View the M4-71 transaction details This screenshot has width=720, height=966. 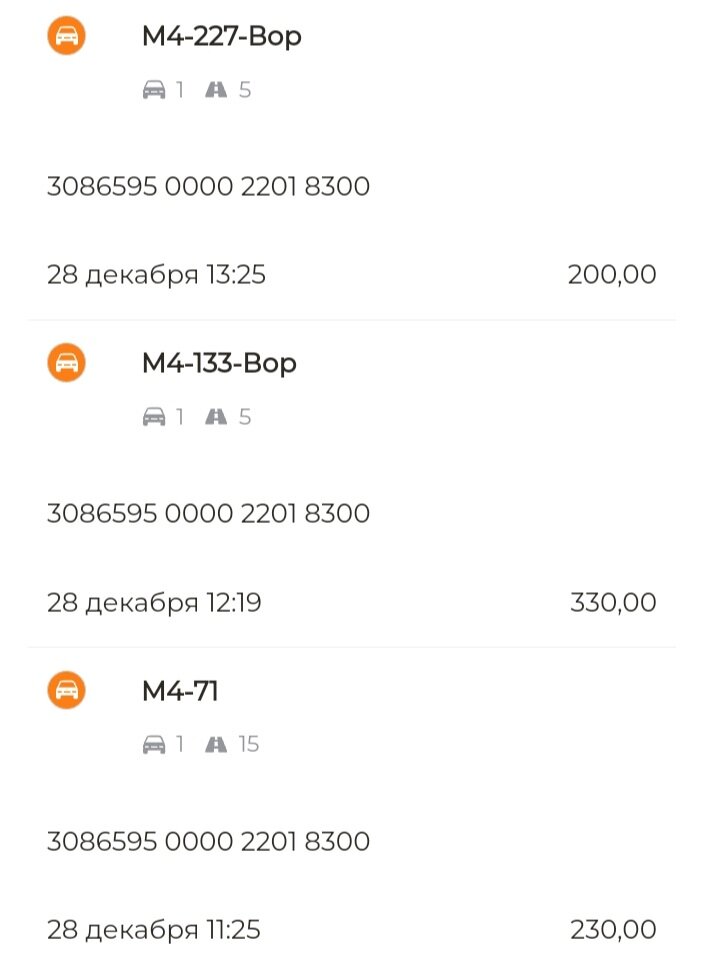(x=181, y=691)
